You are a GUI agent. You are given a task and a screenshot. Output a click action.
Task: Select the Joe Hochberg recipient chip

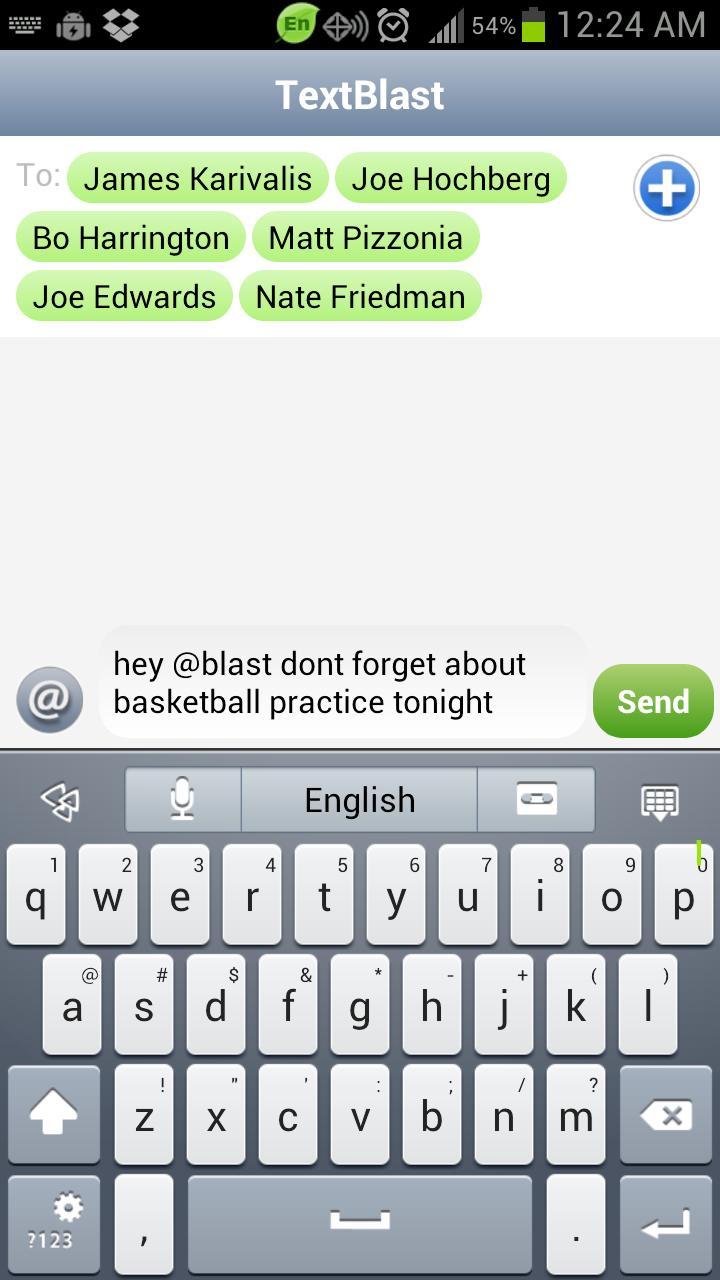click(451, 179)
